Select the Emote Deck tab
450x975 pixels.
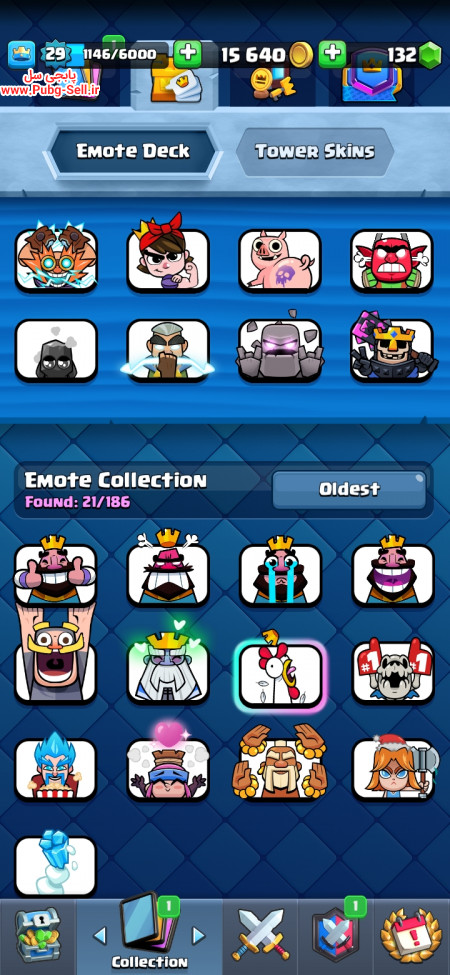[132, 151]
